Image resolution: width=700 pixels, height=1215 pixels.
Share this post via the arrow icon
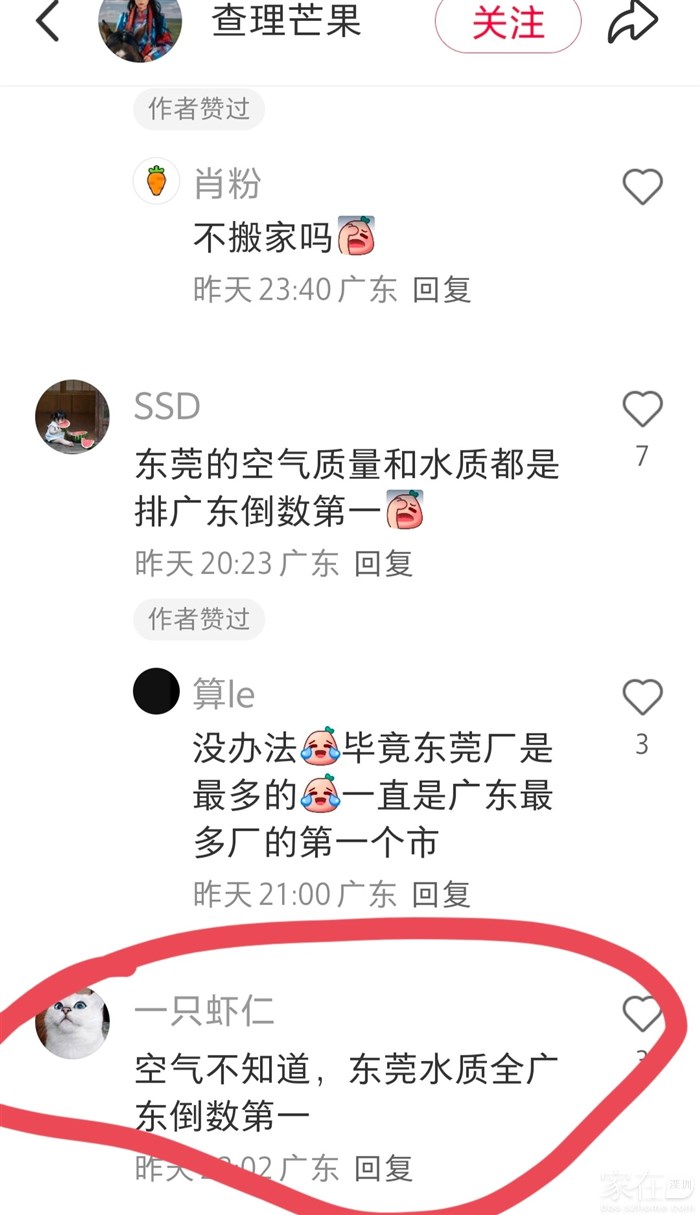pos(633,23)
